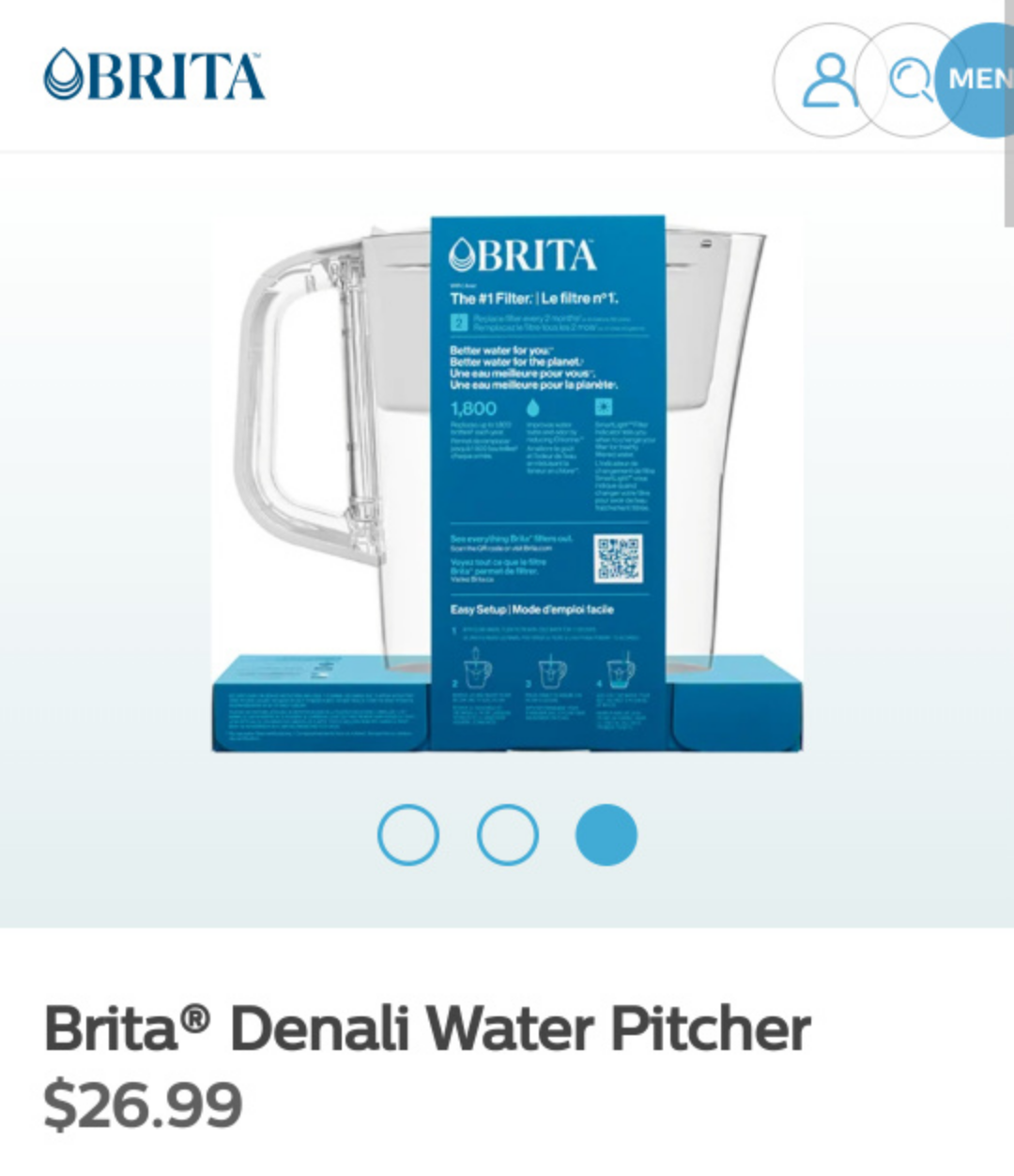This screenshot has height=1176, width=1014.
Task: Open the search magnifier icon
Action: (x=909, y=80)
